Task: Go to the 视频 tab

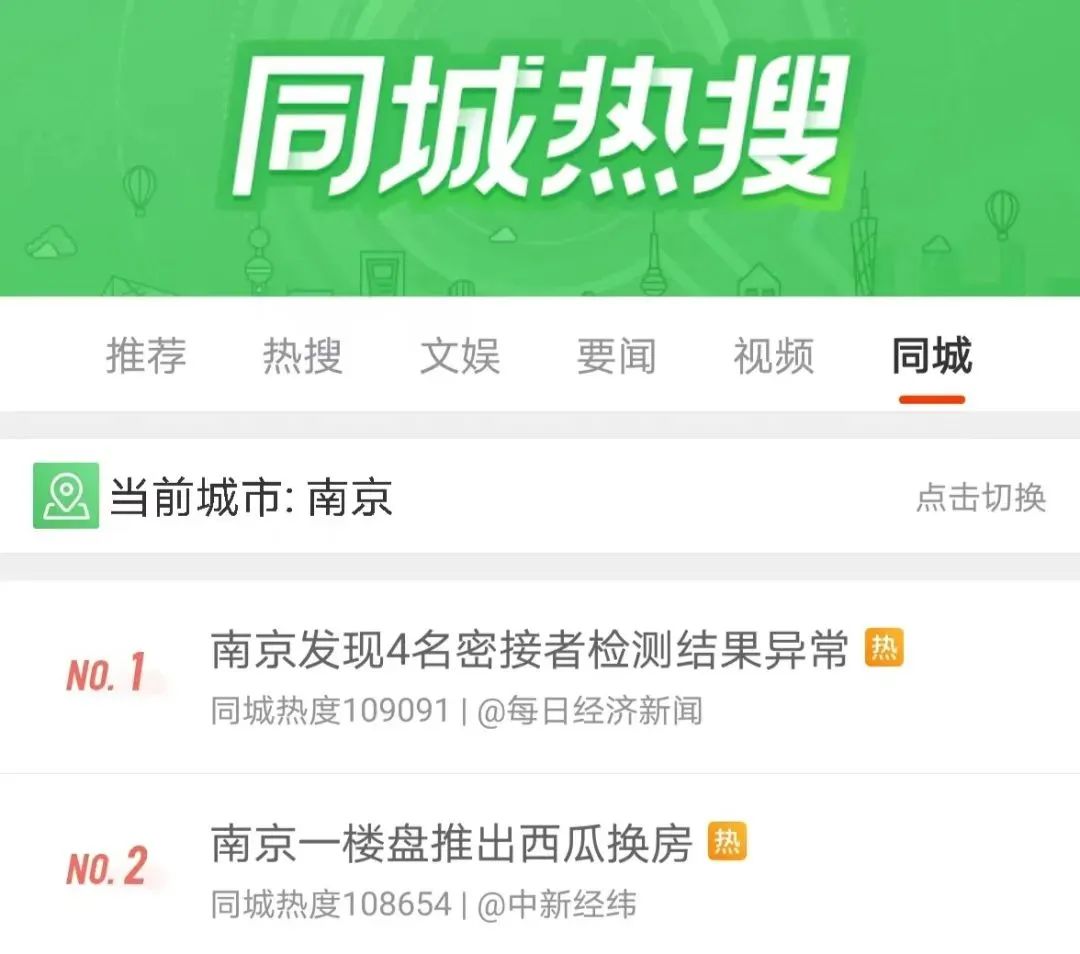Action: 773,356
